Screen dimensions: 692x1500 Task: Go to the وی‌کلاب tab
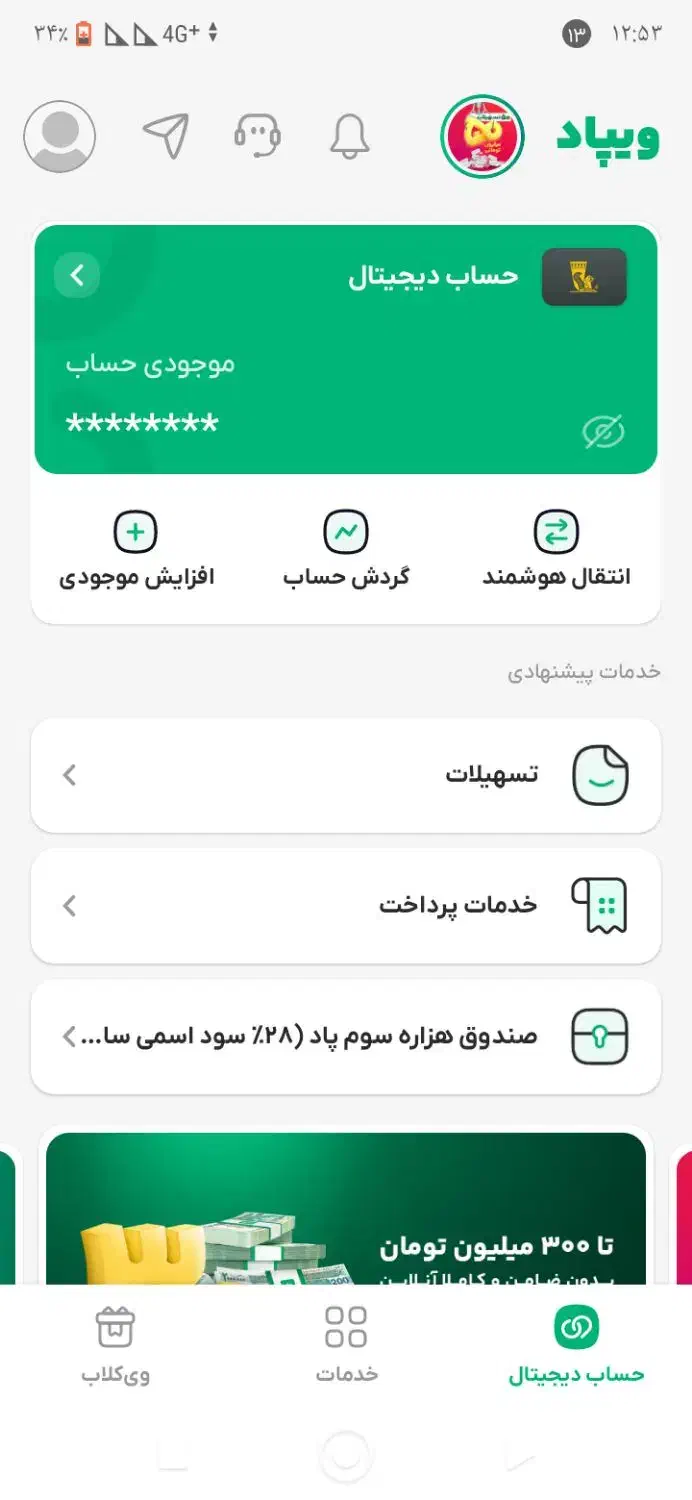pyautogui.click(x=116, y=1345)
